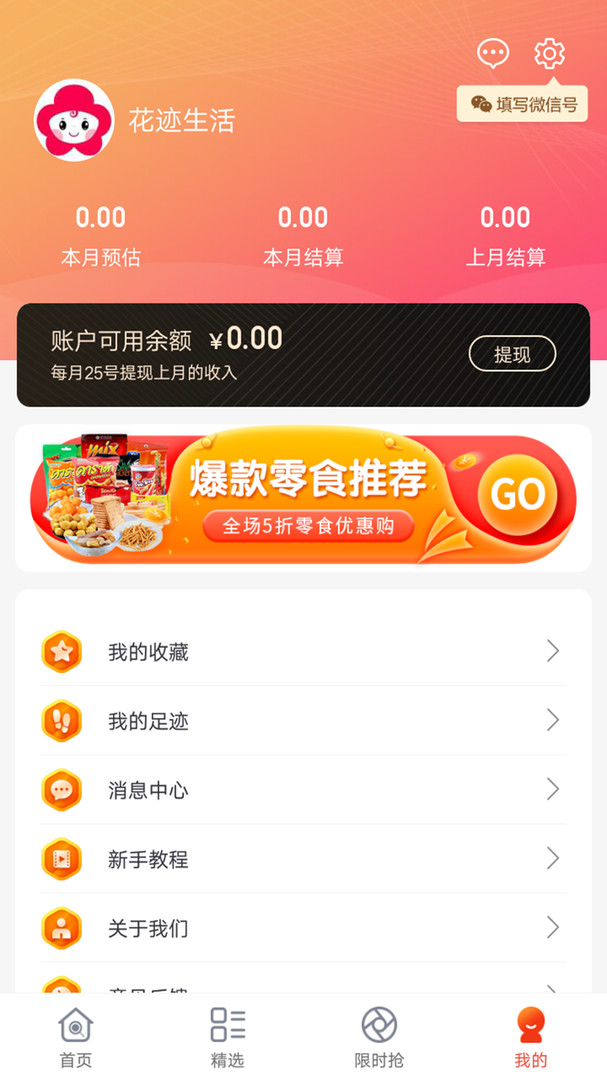The width and height of the screenshot is (607, 1080).
Task: Go to 消息中心 message center
Action: point(303,790)
